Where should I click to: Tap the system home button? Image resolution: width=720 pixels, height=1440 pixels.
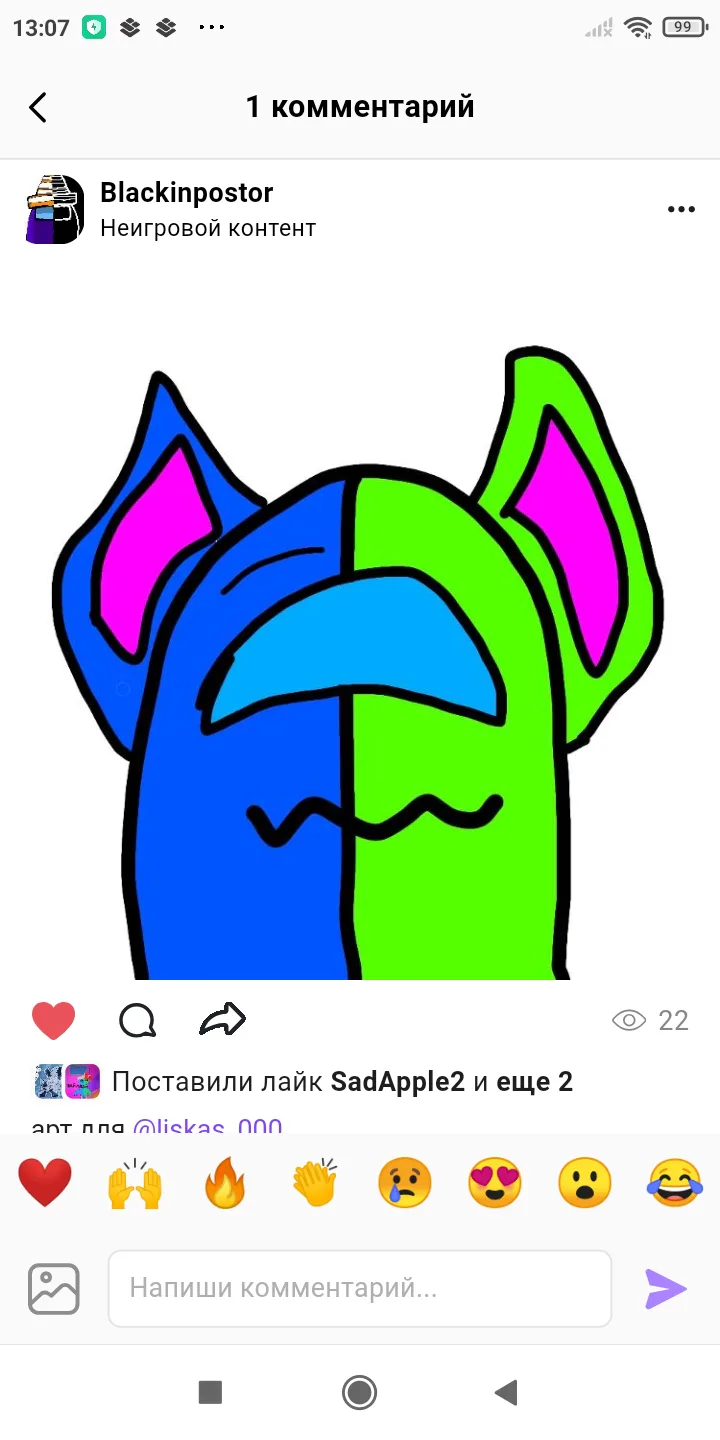pyautogui.click(x=359, y=1392)
